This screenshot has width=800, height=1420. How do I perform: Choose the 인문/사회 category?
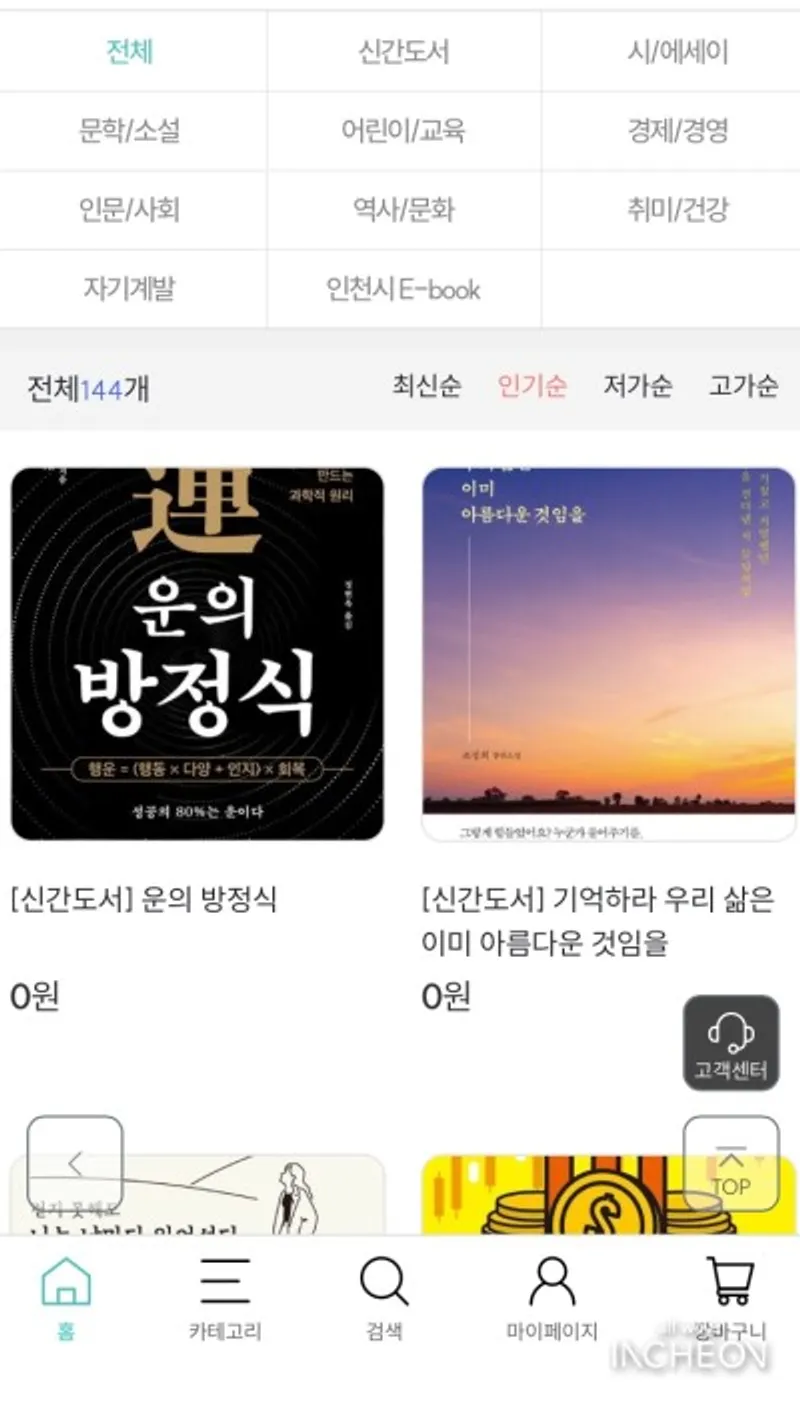[130, 210]
